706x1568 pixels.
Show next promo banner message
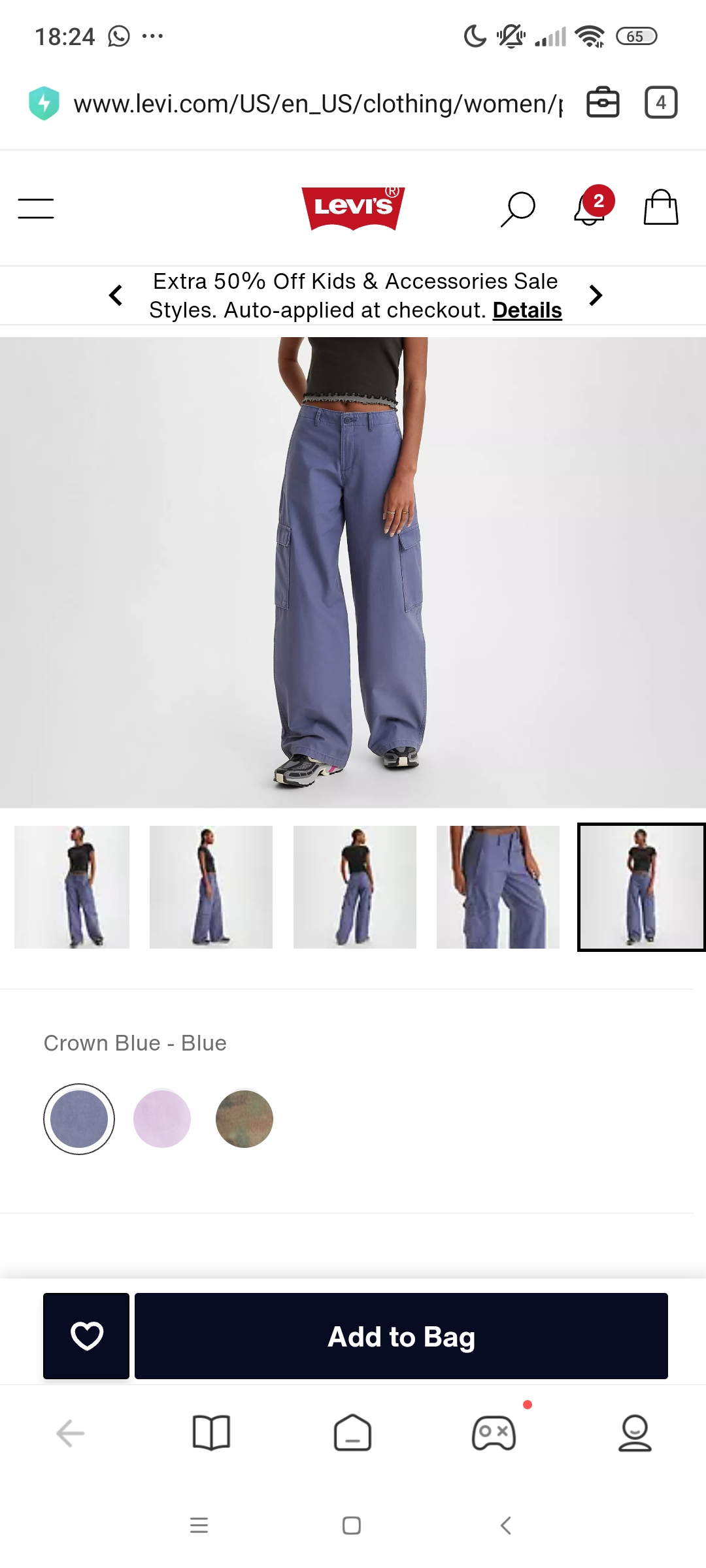coord(595,295)
